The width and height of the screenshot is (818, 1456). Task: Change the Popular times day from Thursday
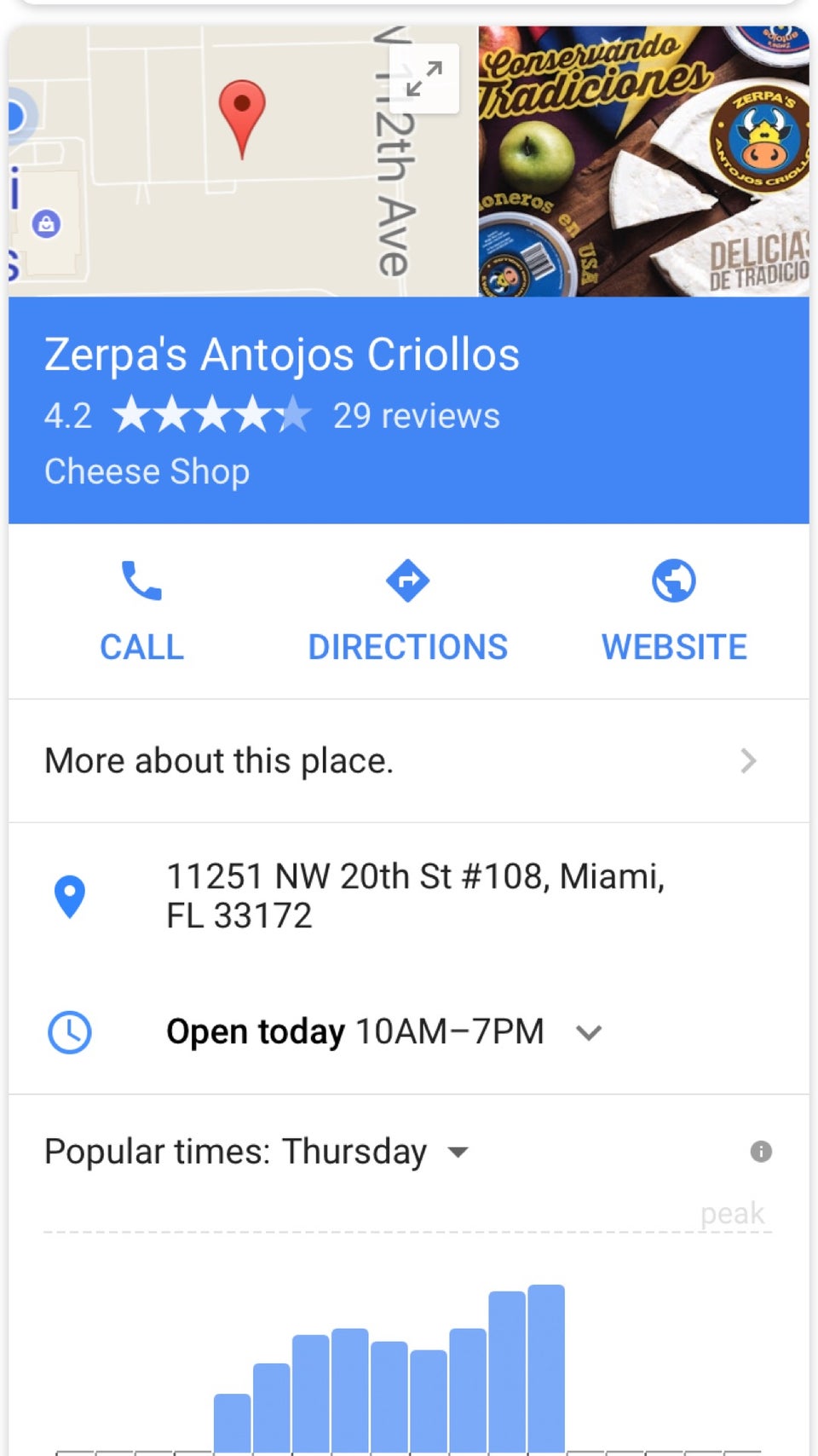point(458,1152)
